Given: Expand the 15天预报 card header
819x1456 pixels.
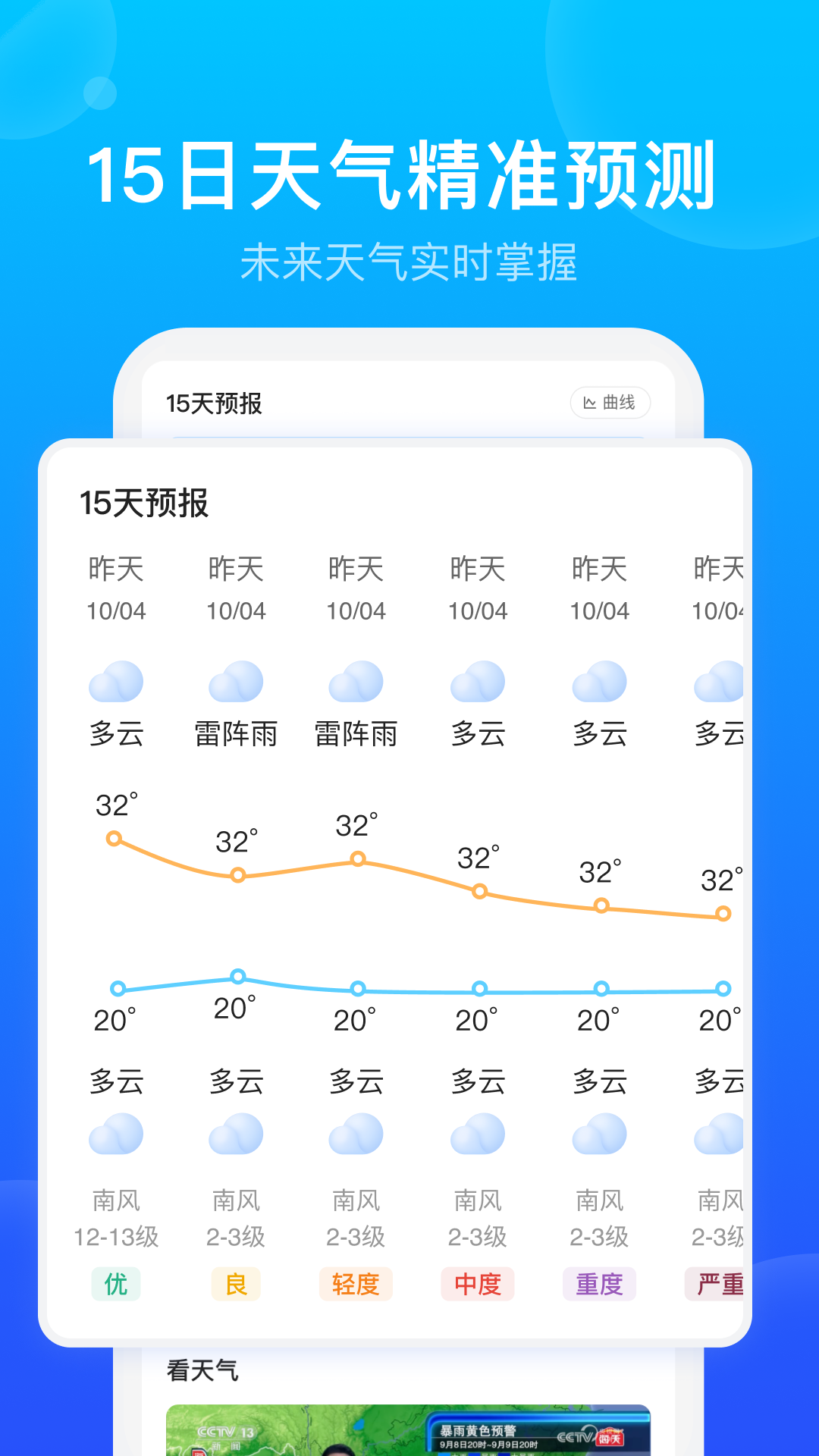Looking at the screenshot, I should [144, 500].
